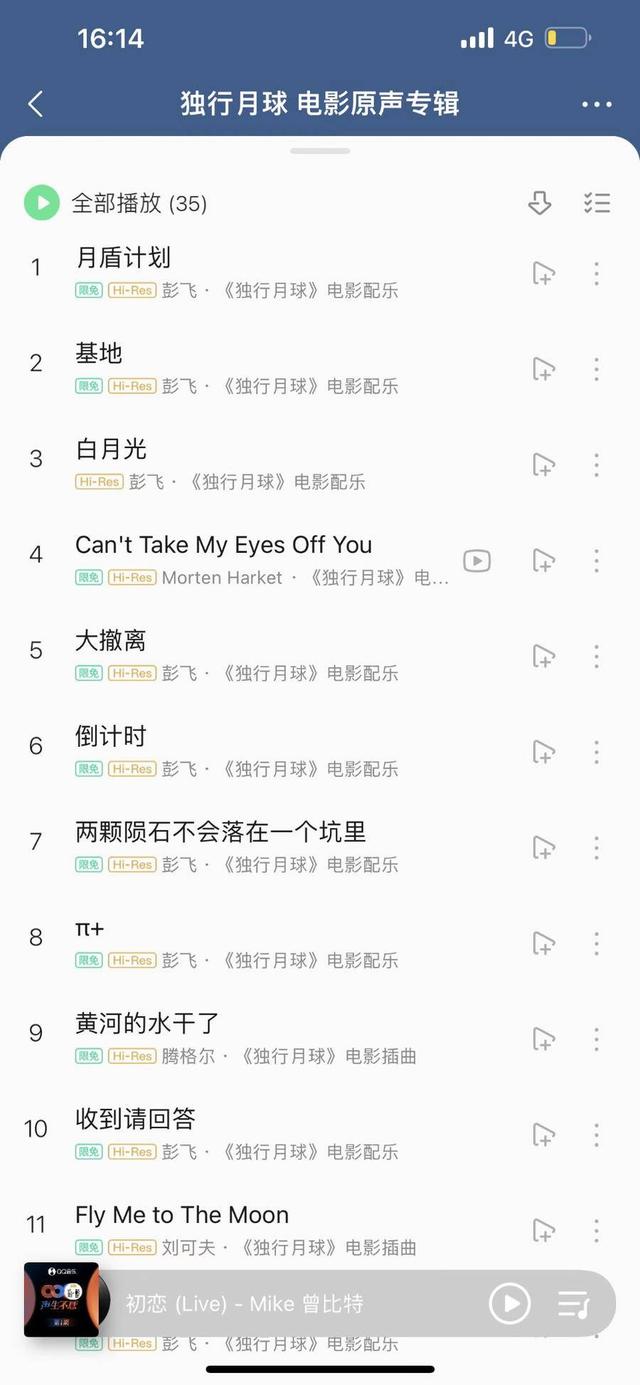Screen dimensions: 640x1385
Task: Watch the MV for Can't Take My Eyes Off You
Action: point(477,561)
